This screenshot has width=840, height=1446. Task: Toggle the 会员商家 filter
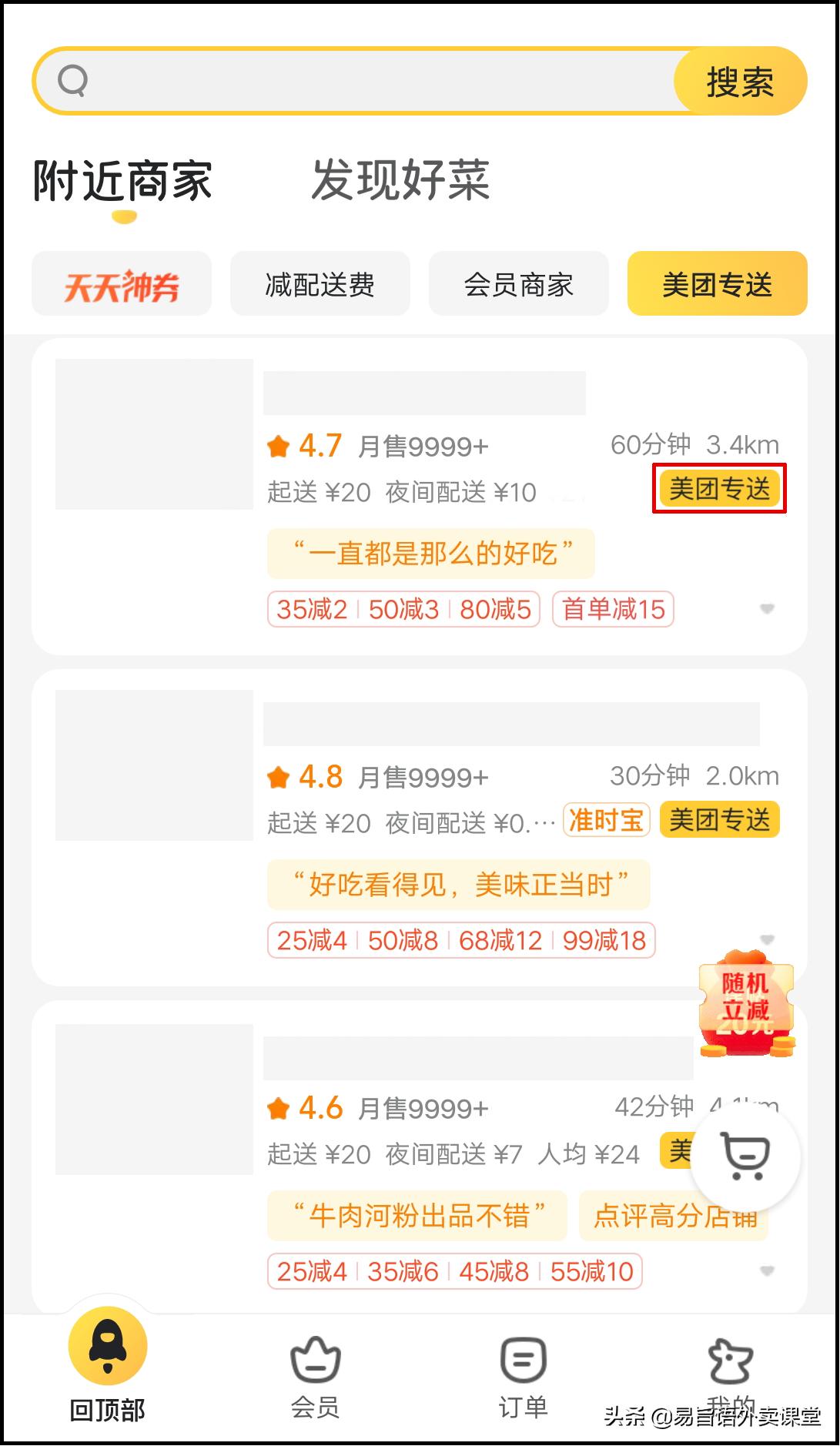519,284
